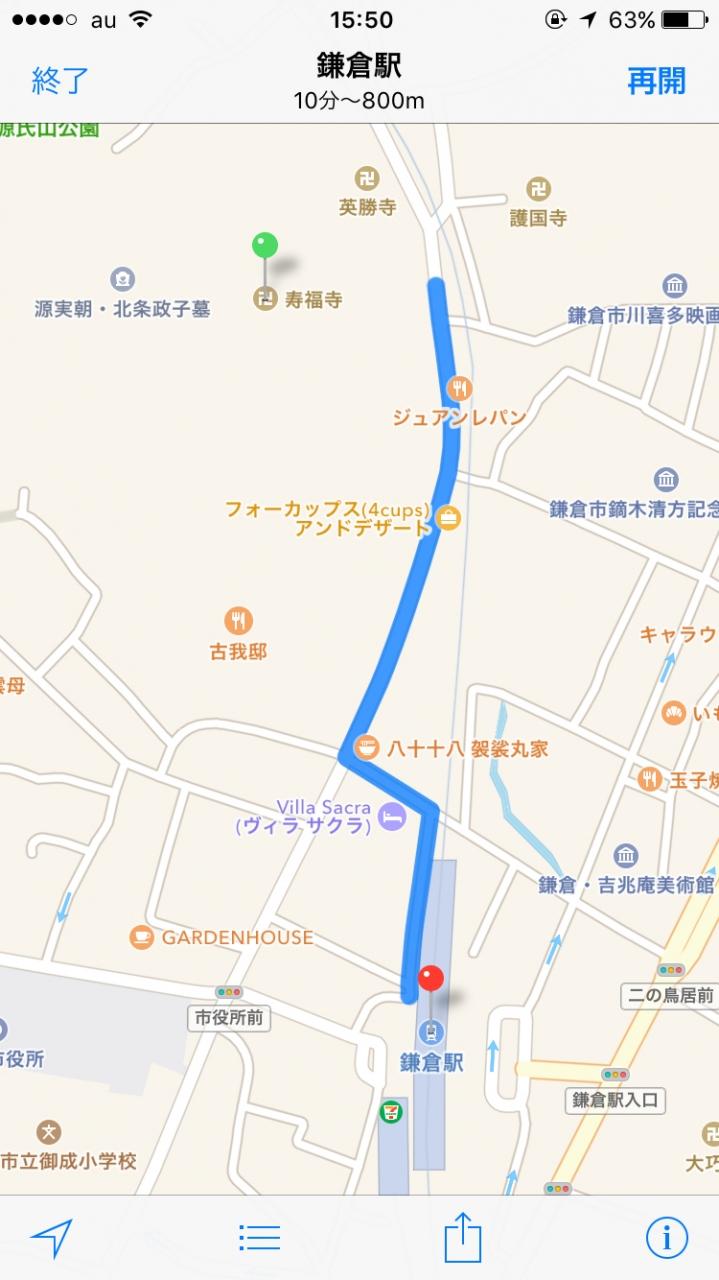The image size is (719, 1280).
Task: Open the 古我邸 restaurant marker
Action: click(238, 621)
